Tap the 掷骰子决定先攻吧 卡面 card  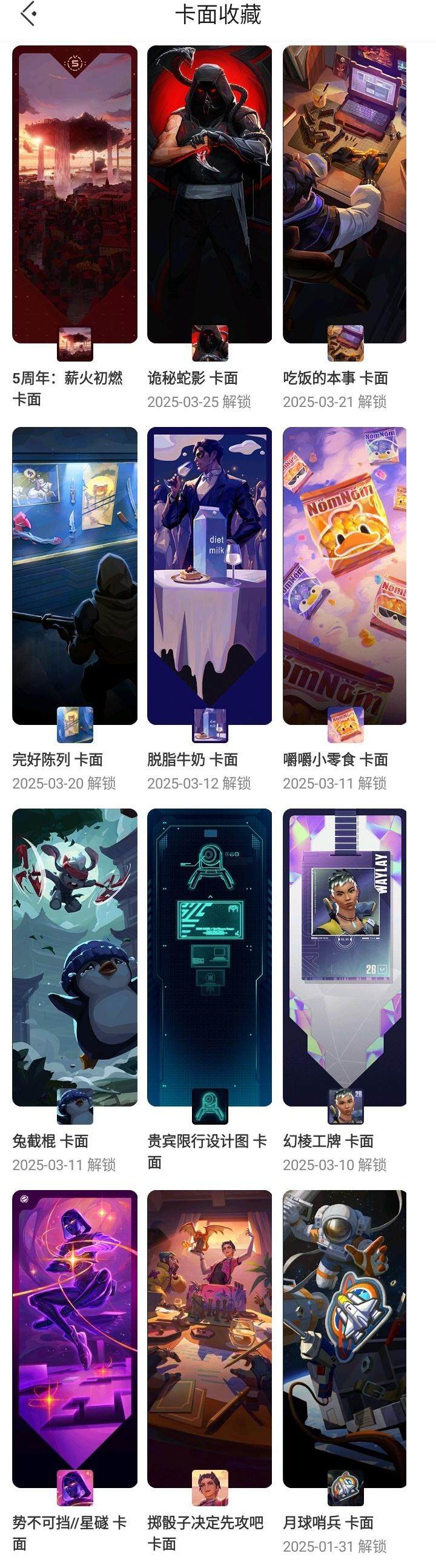pyautogui.click(x=210, y=1339)
